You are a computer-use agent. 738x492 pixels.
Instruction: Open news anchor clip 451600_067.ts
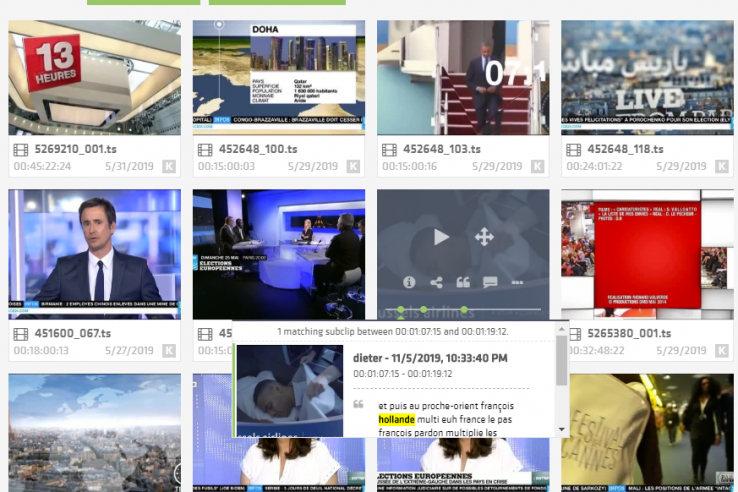pos(94,248)
